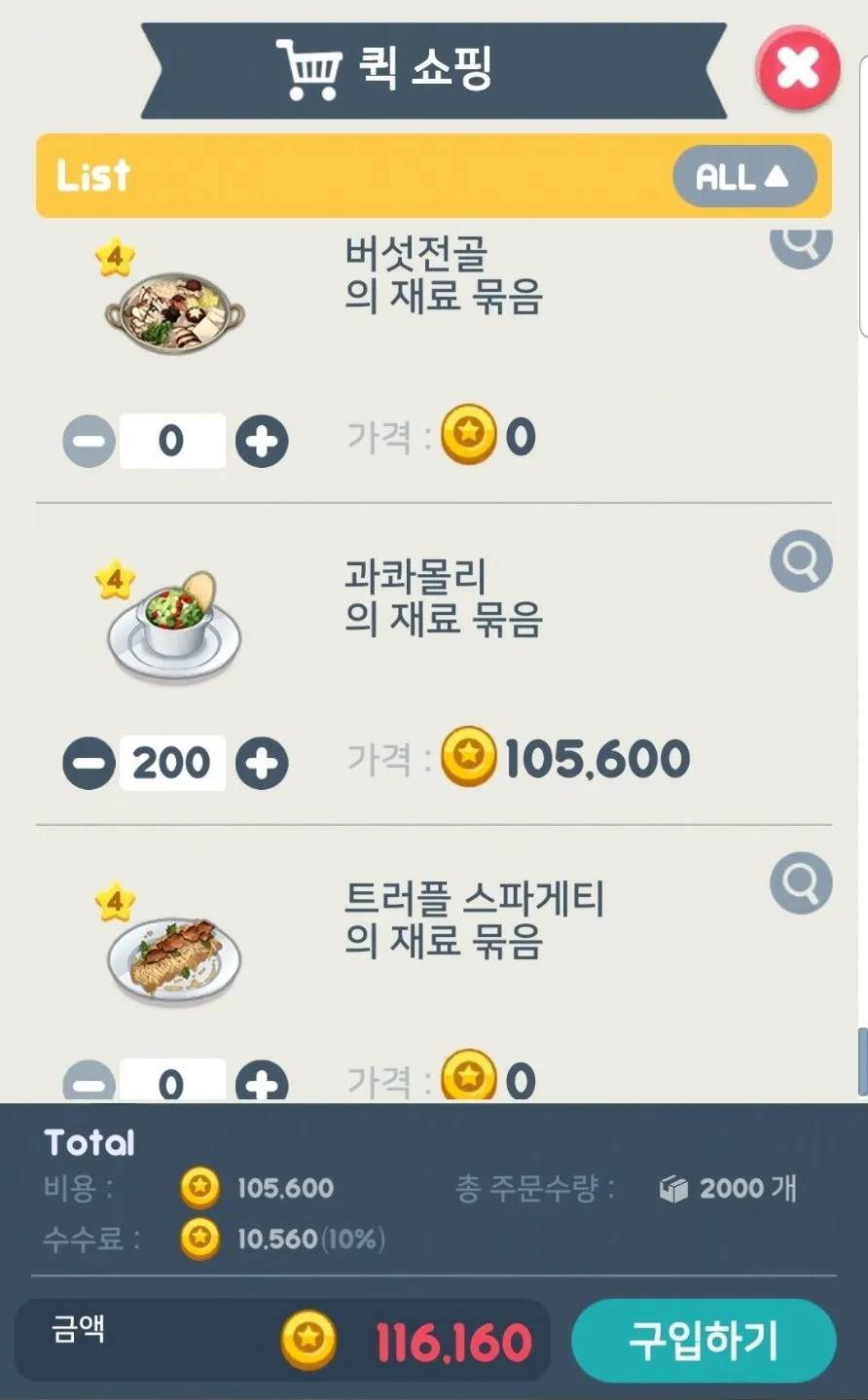Edit the 과콰몰리 quantity field

[172, 763]
